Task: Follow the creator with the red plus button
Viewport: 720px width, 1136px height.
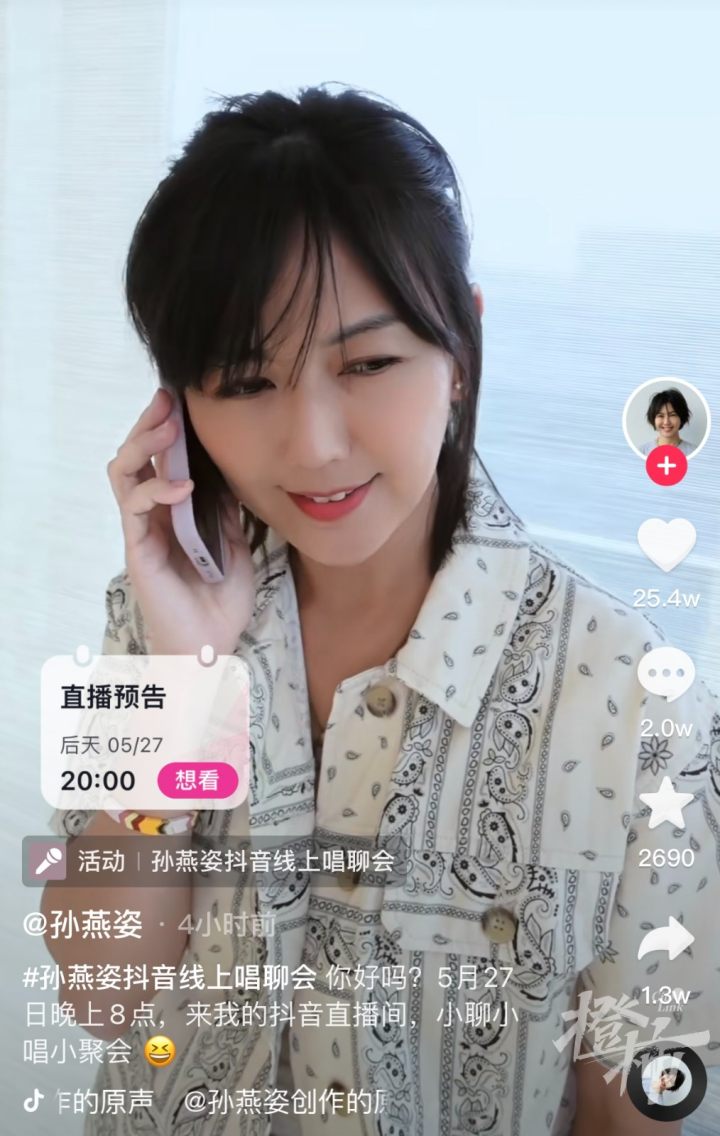Action: 666,466
